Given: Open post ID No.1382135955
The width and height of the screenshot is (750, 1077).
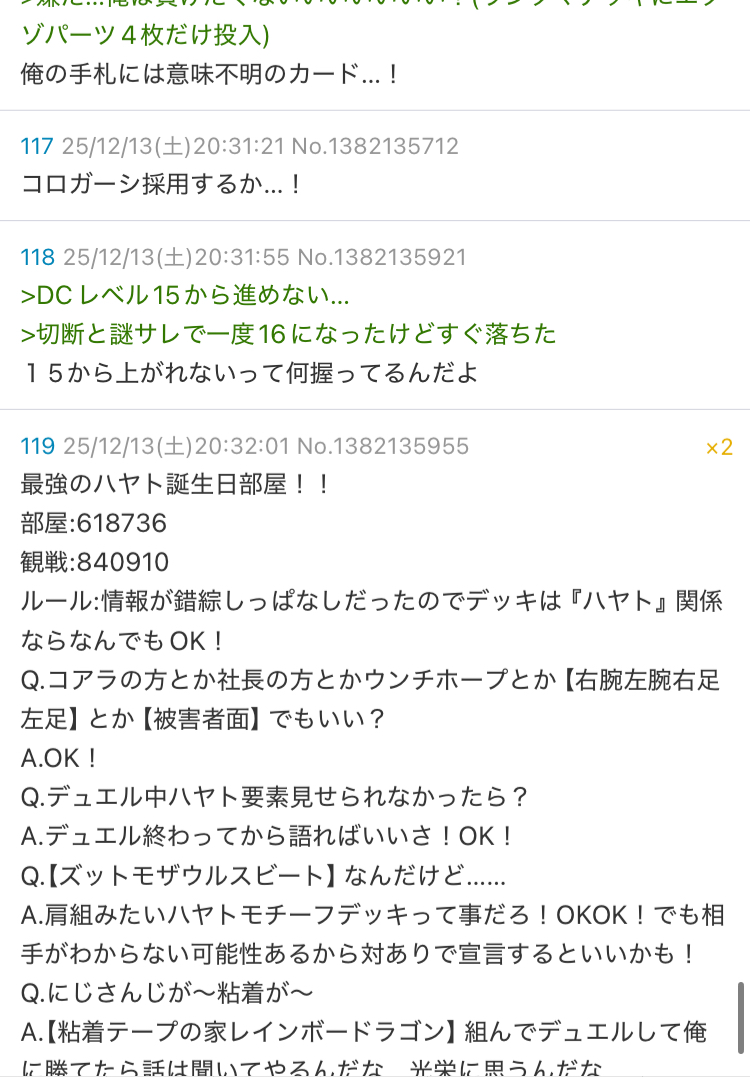Looking at the screenshot, I should 383,446.
